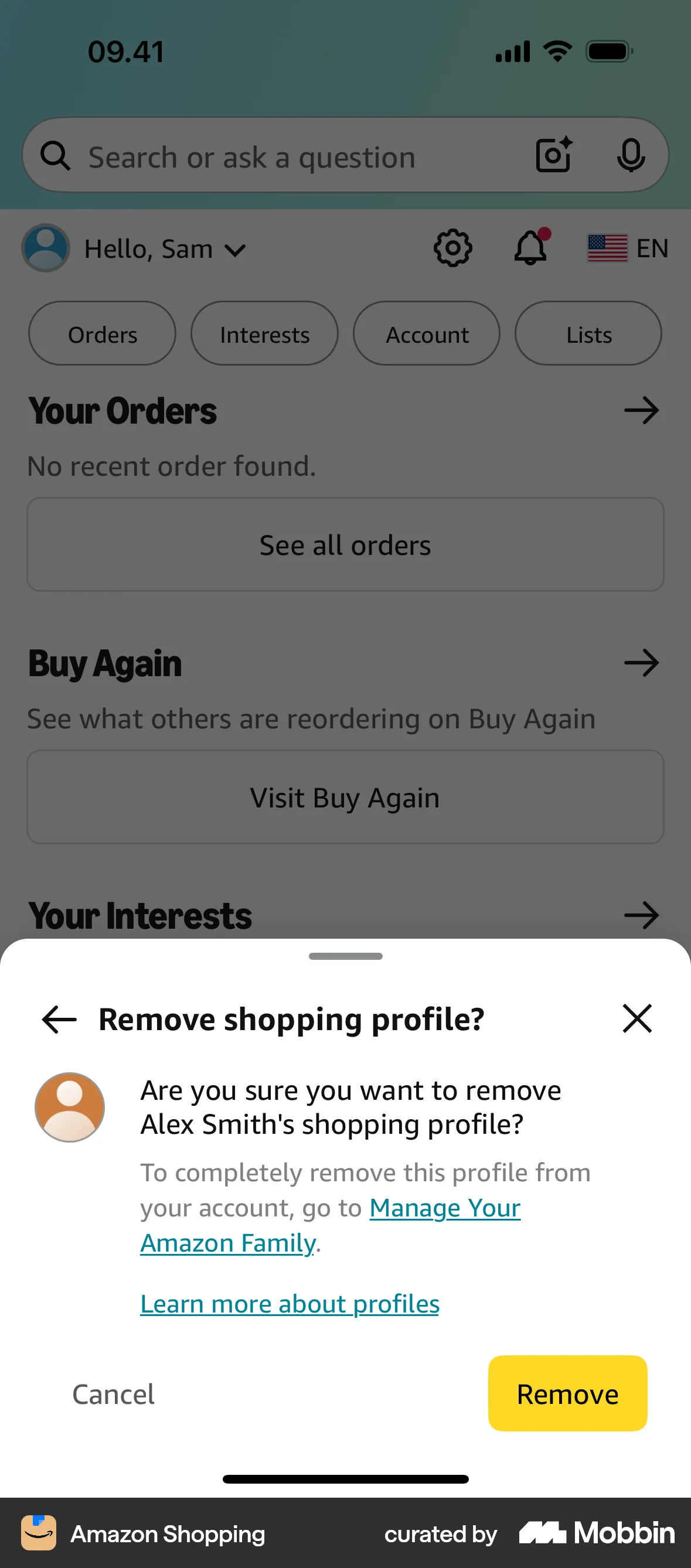Screen dimensions: 691x1568
Task: Start voice search with the microphone icon
Action: point(631,155)
